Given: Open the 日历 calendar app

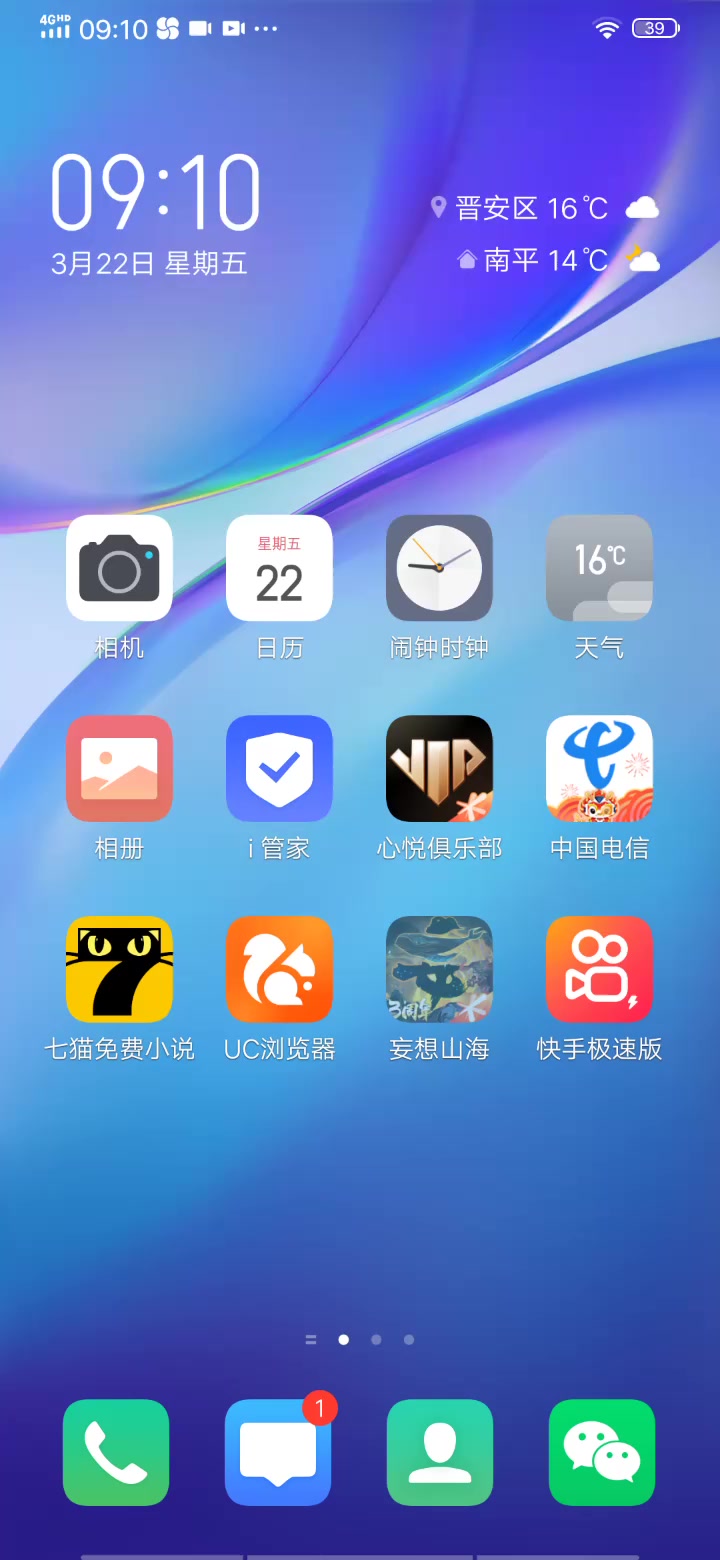Looking at the screenshot, I should coord(279,568).
